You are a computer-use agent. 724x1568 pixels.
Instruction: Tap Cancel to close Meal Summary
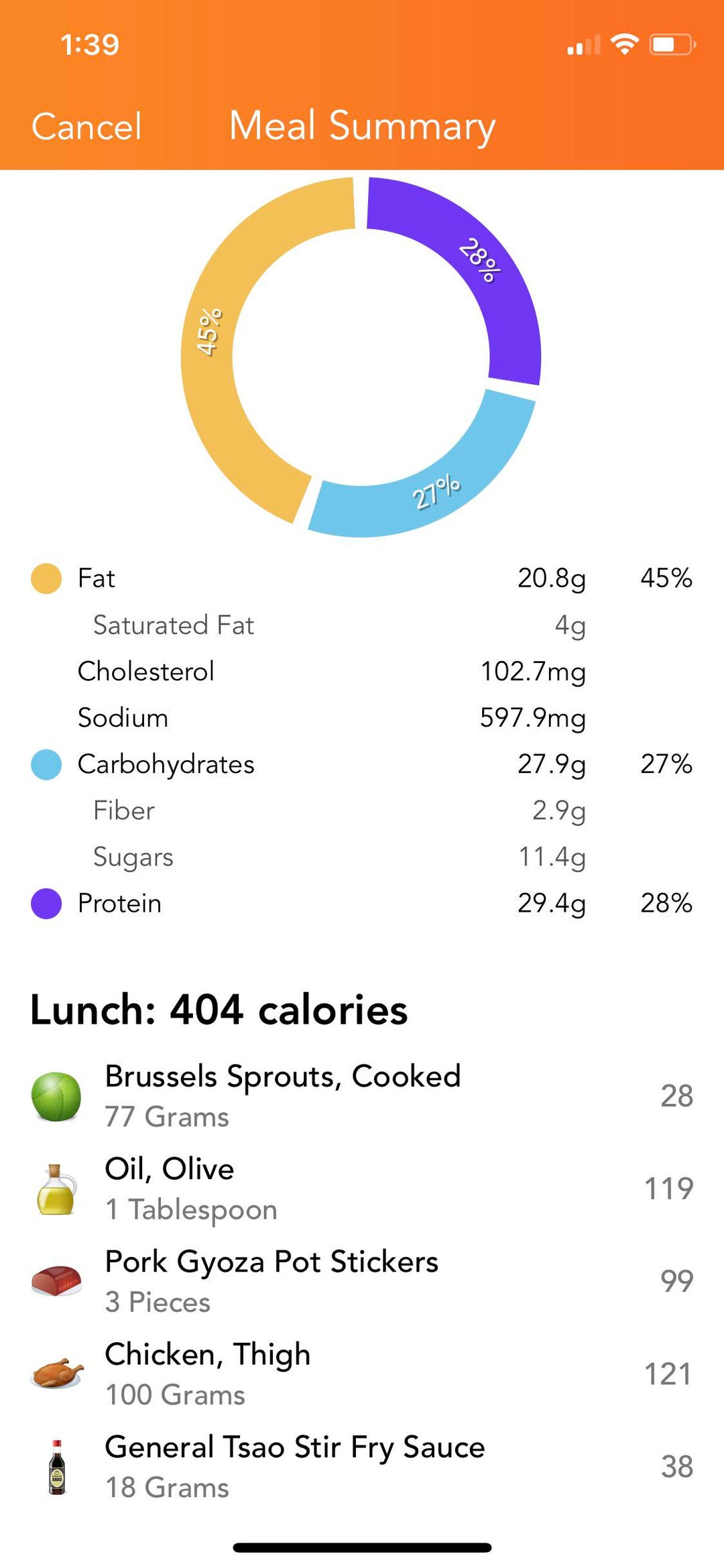click(86, 126)
